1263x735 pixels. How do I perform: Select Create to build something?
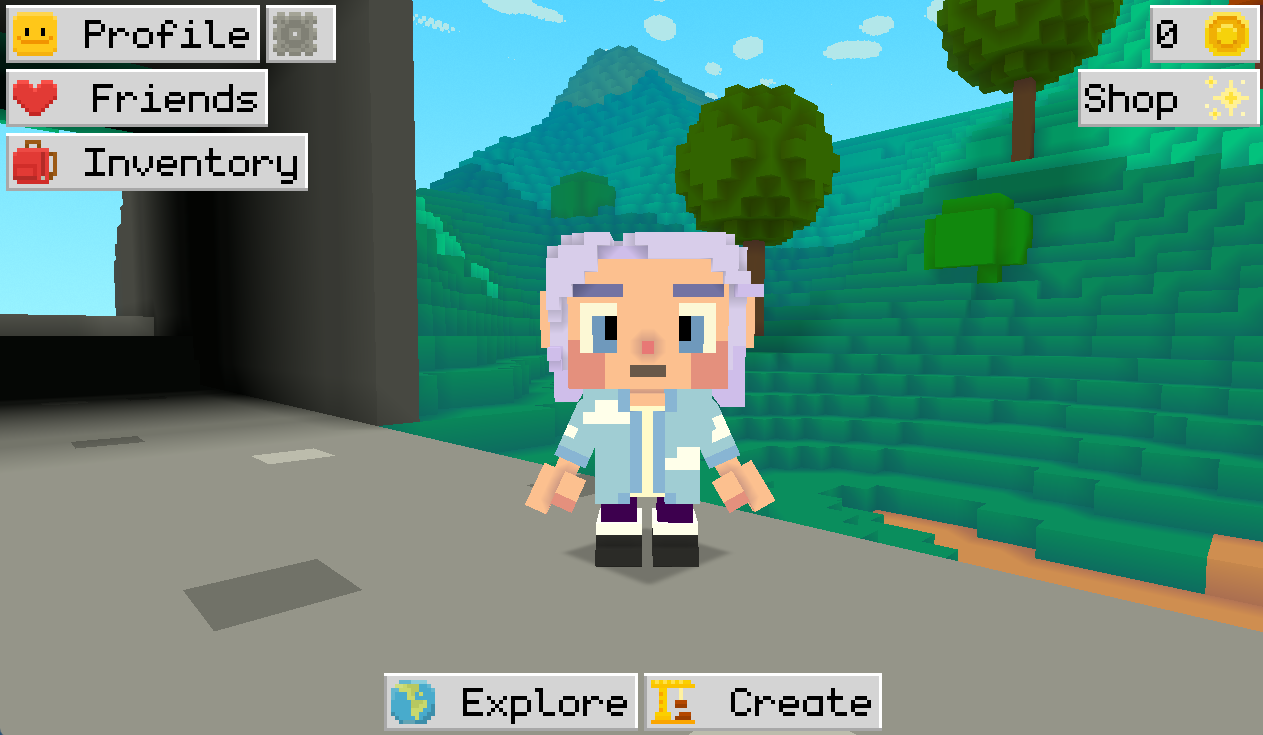[x=762, y=702]
